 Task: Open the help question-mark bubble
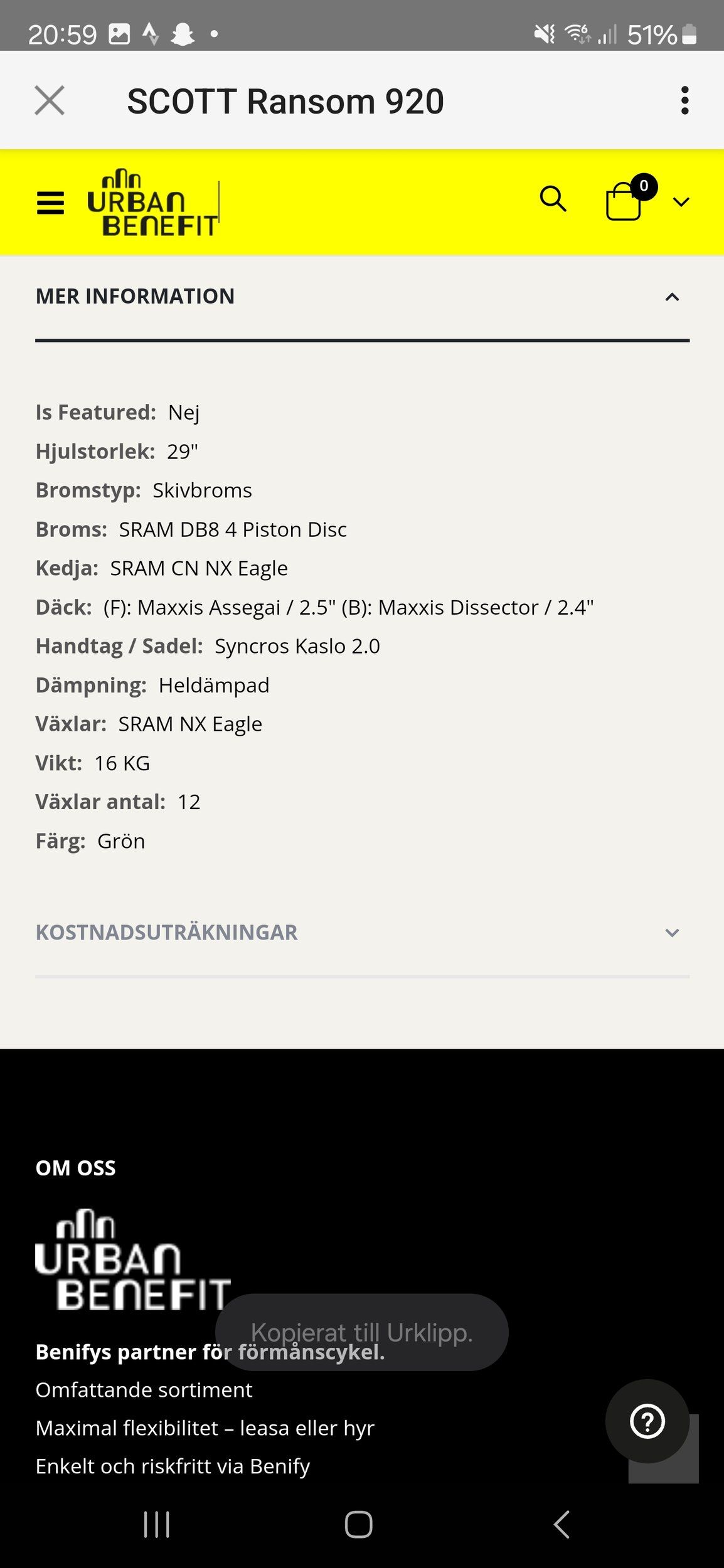click(x=647, y=1421)
